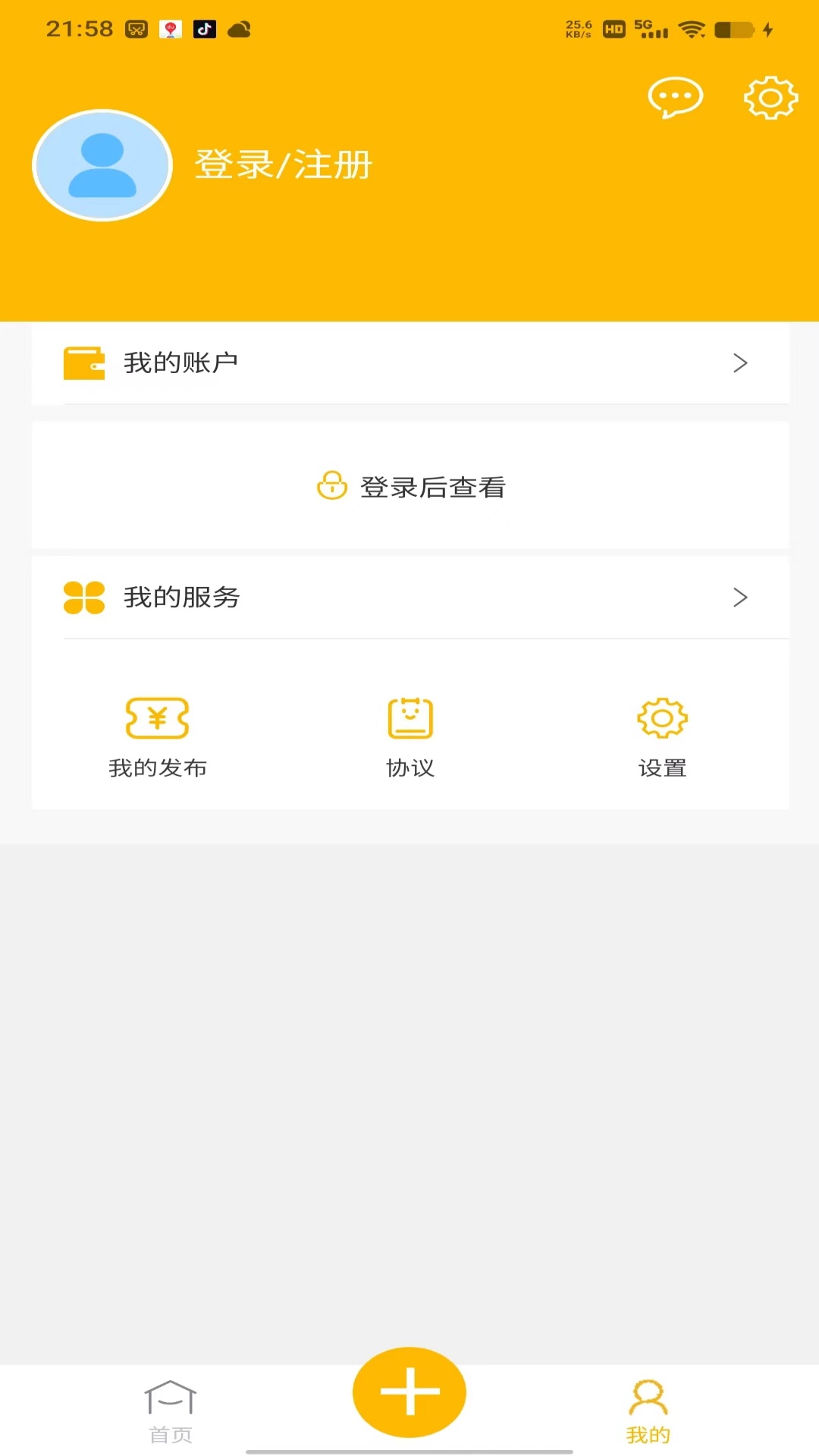Viewport: 819px width, 1456px height.
Task: Expand the 我的服务 row
Action: (x=409, y=598)
